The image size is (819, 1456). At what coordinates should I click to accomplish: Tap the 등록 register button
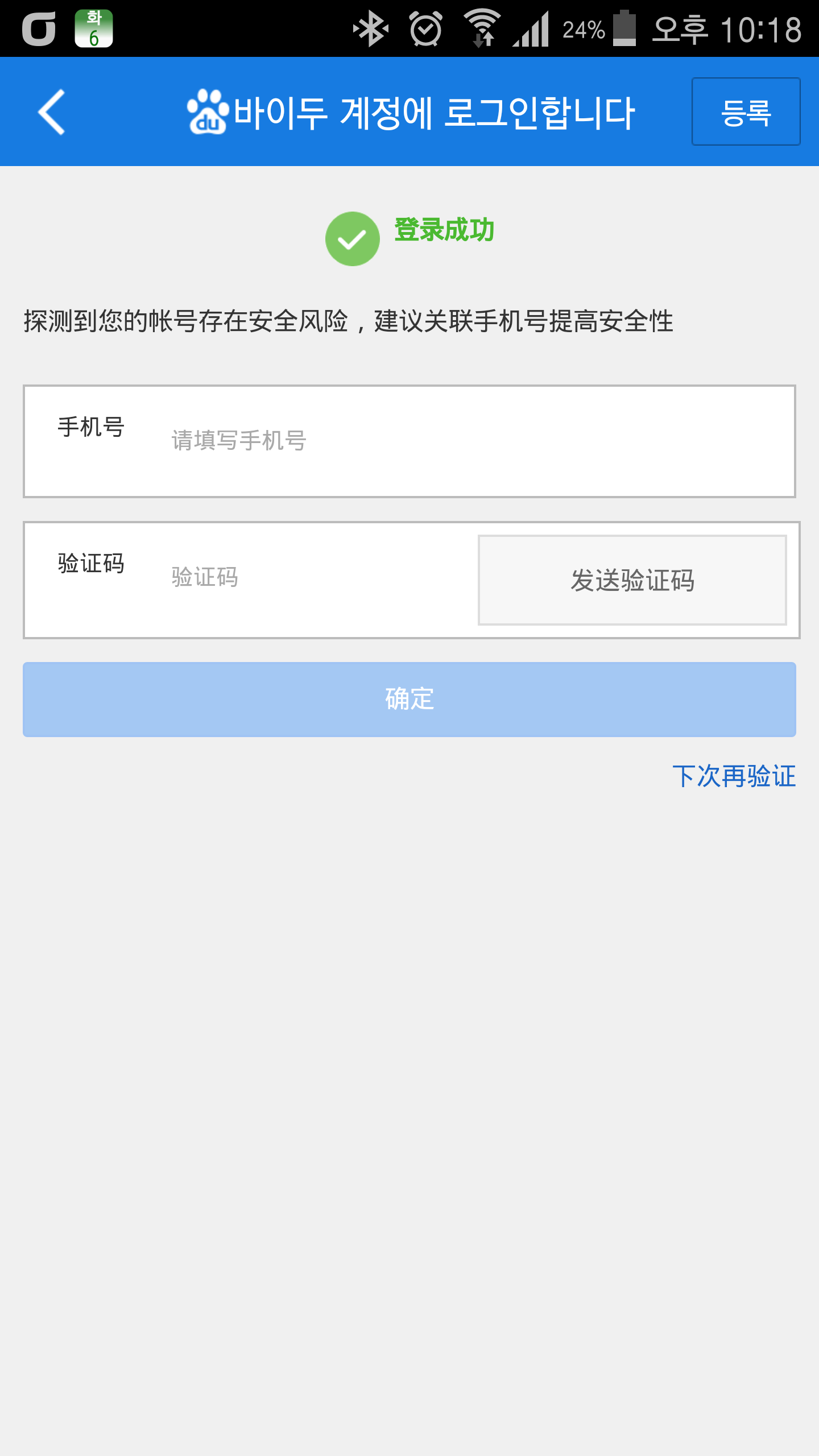[x=746, y=112]
